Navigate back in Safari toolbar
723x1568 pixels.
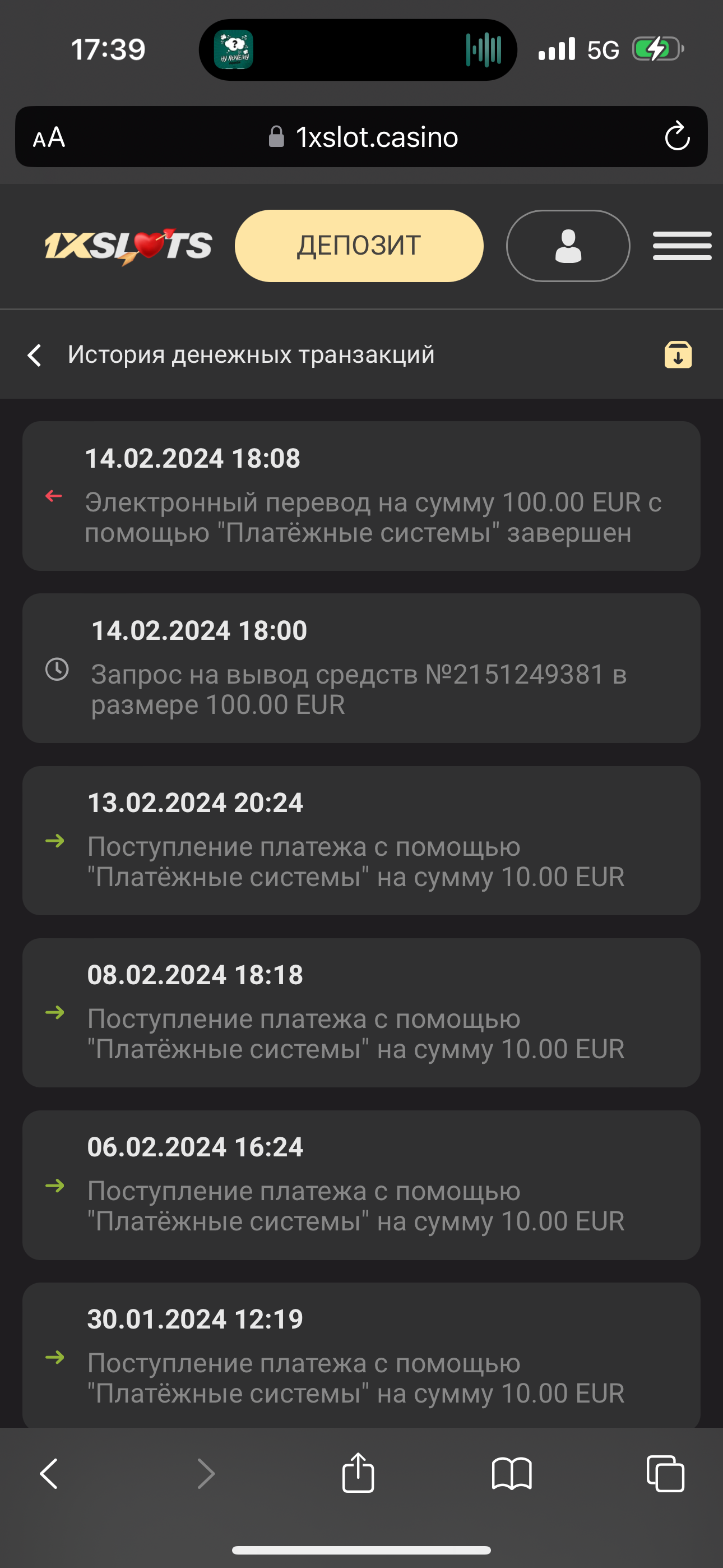tap(49, 1474)
